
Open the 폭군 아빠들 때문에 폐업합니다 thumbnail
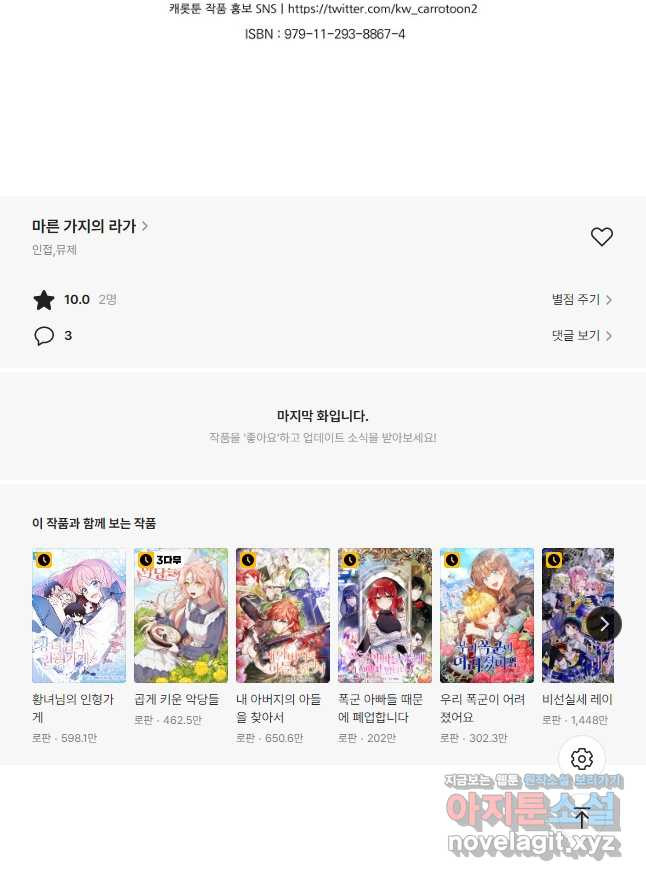click(x=385, y=615)
